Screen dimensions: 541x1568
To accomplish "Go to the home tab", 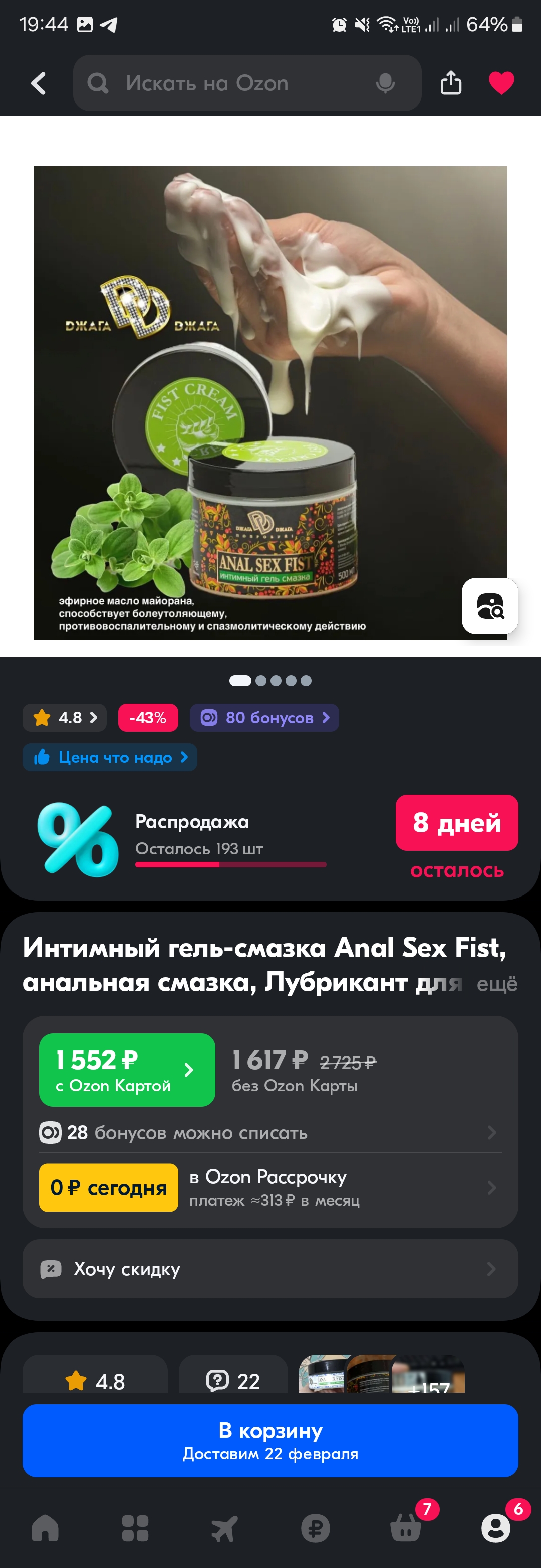I will coord(45,1528).
